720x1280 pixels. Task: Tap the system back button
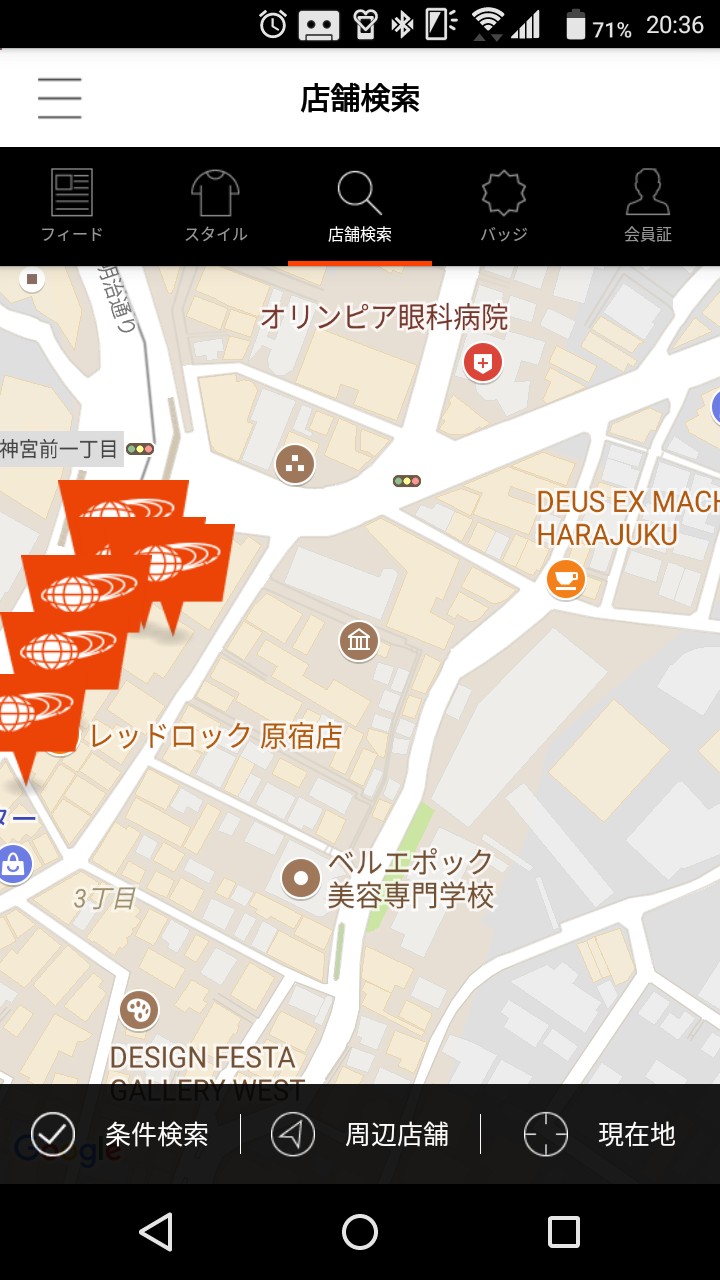coord(156,1232)
